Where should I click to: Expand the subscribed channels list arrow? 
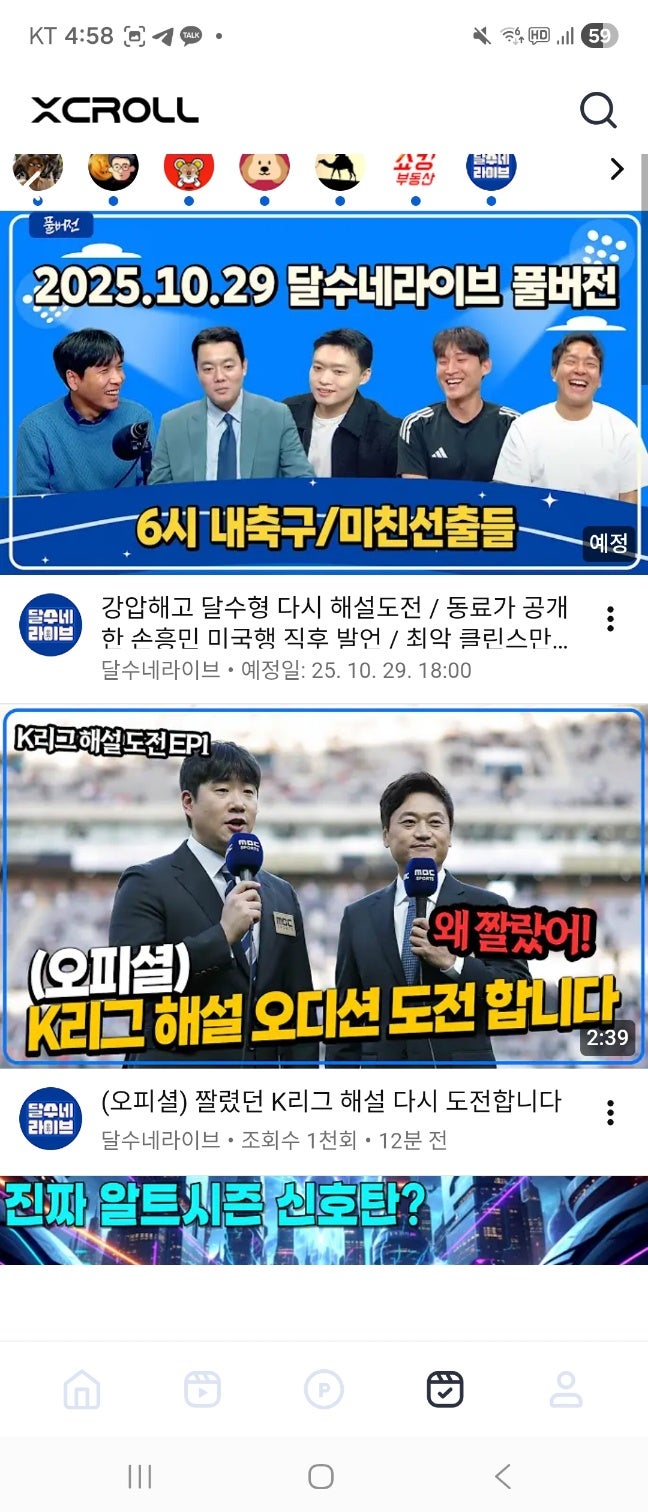tap(616, 170)
